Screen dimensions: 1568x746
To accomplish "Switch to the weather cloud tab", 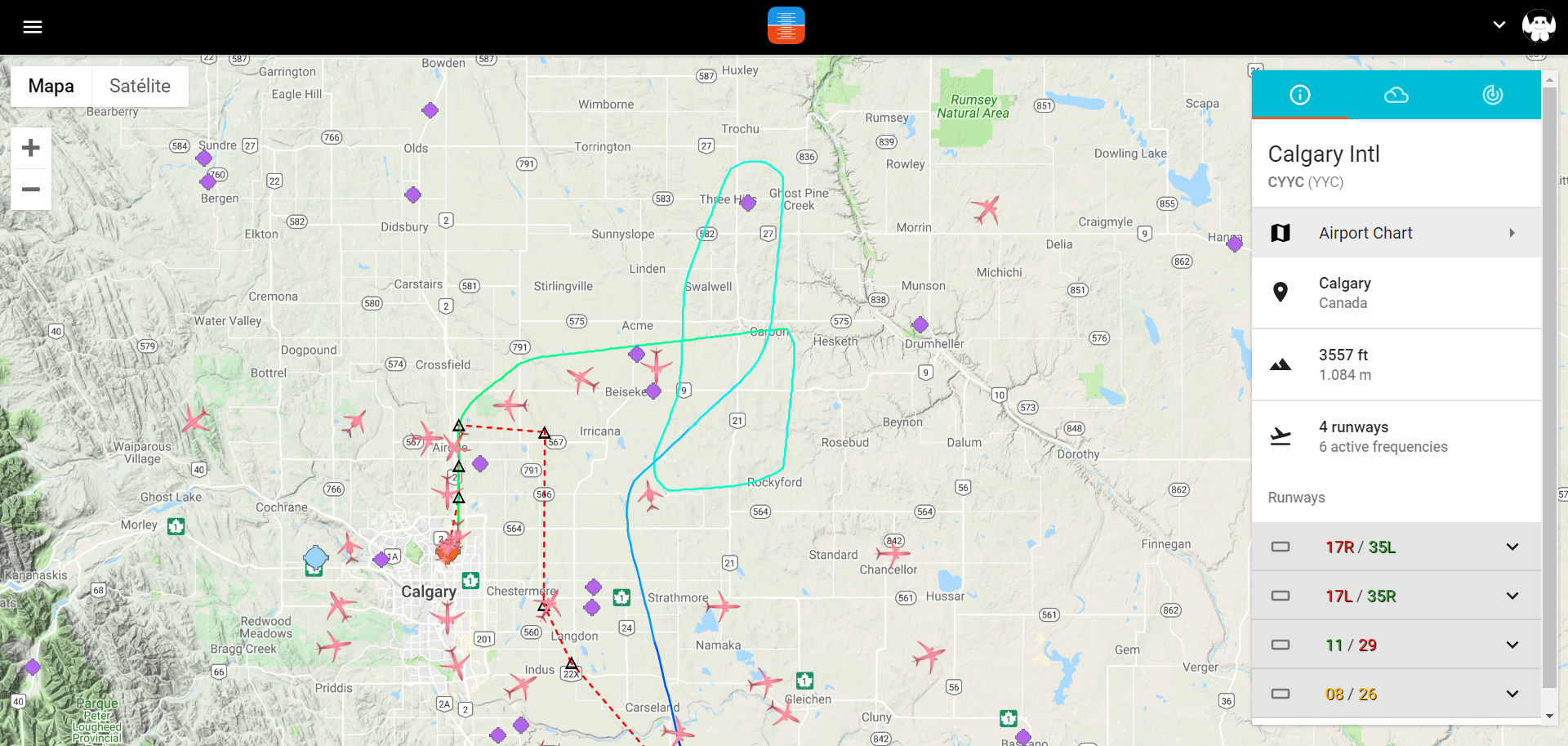I will pyautogui.click(x=1396, y=96).
